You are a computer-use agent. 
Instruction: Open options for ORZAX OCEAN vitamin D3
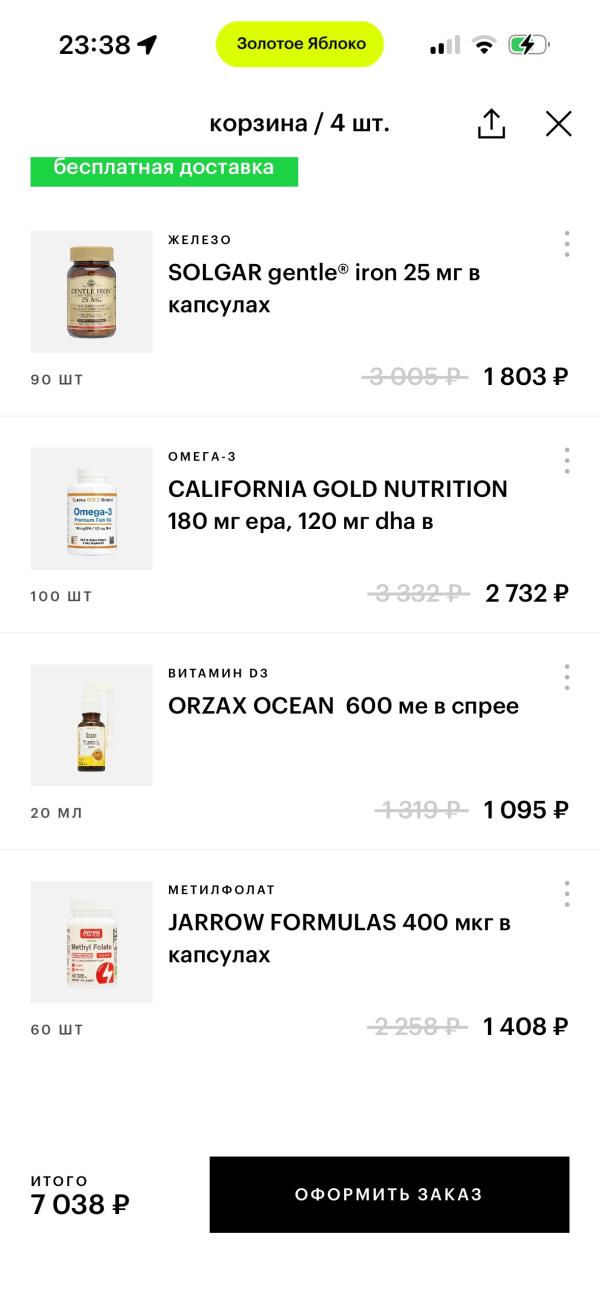pos(567,677)
